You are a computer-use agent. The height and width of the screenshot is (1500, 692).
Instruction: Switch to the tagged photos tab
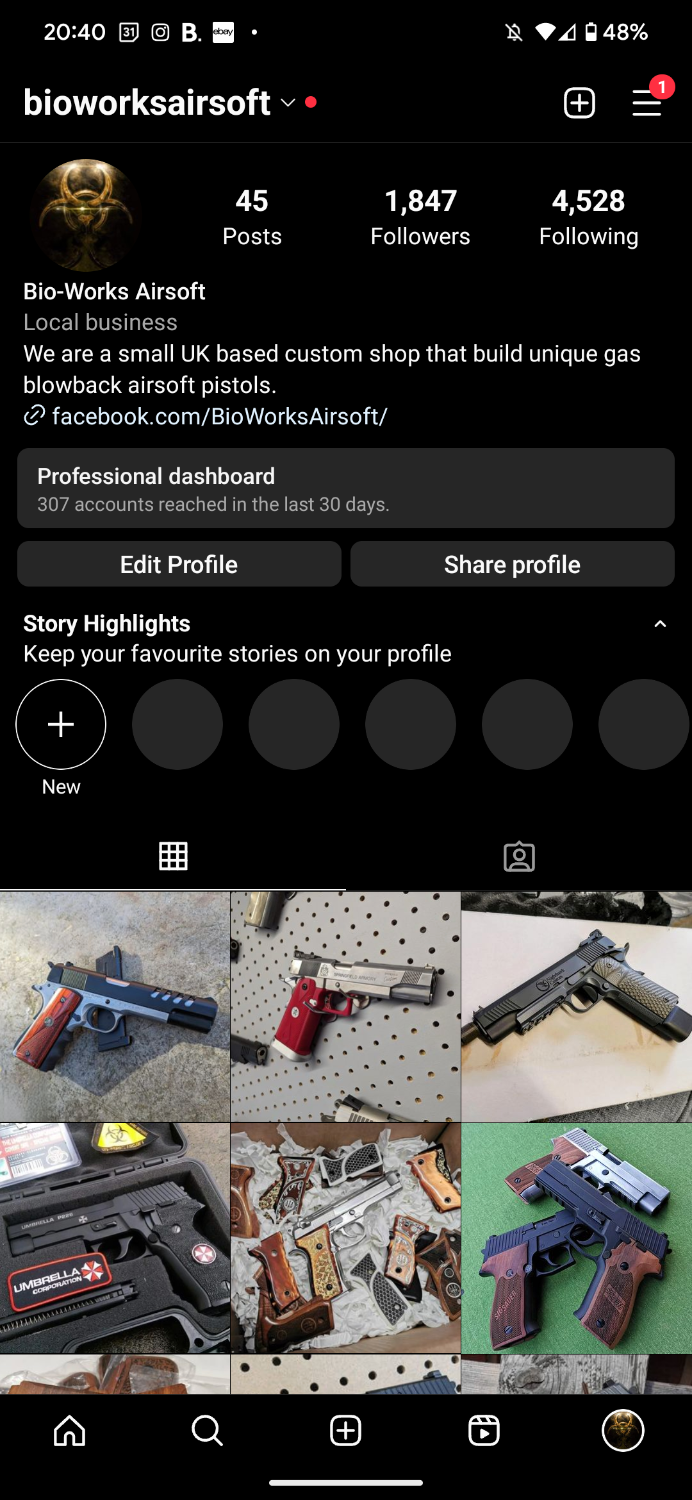[519, 856]
